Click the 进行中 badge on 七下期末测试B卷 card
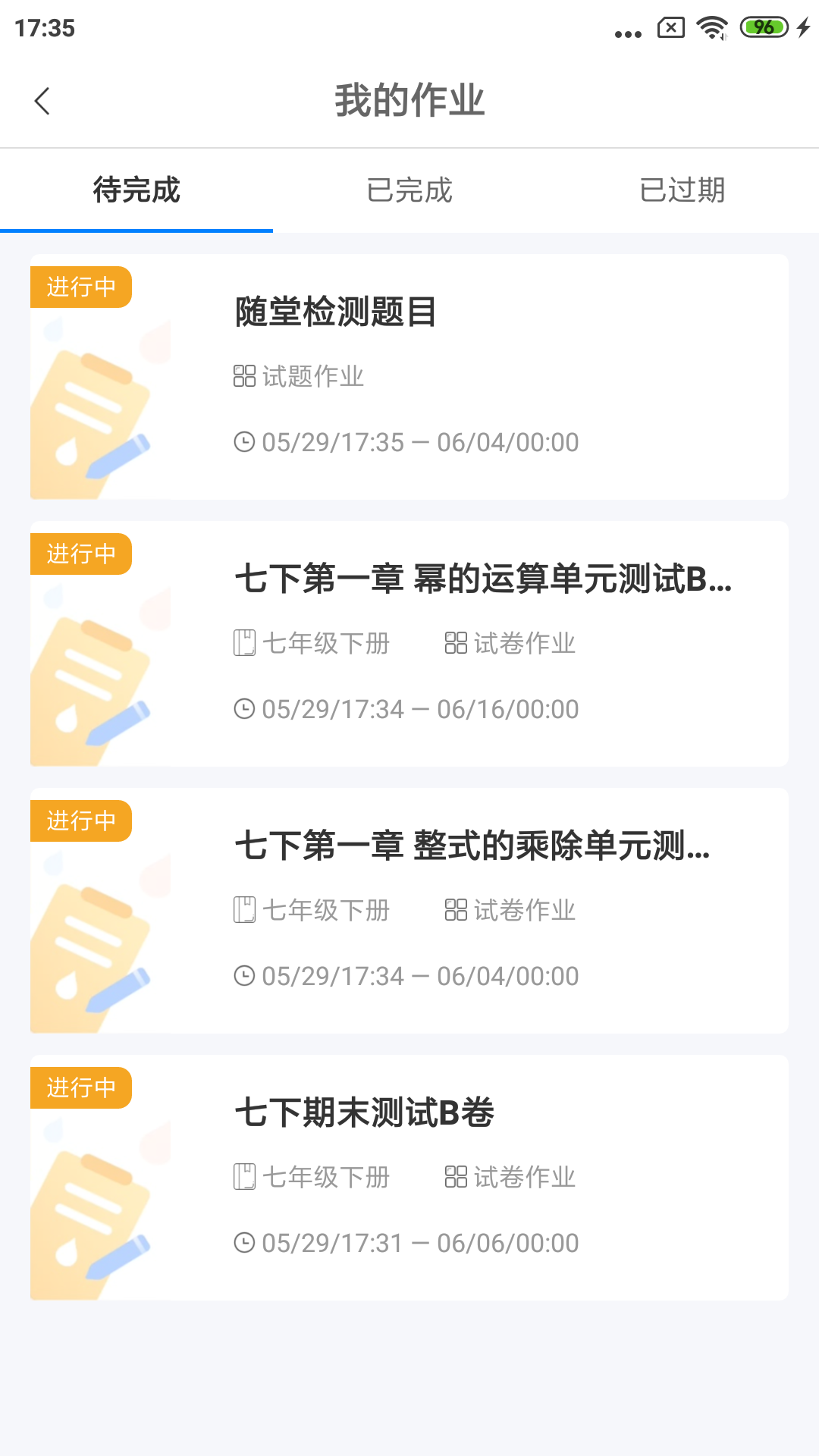This screenshot has height=1456, width=819. 80,1088
